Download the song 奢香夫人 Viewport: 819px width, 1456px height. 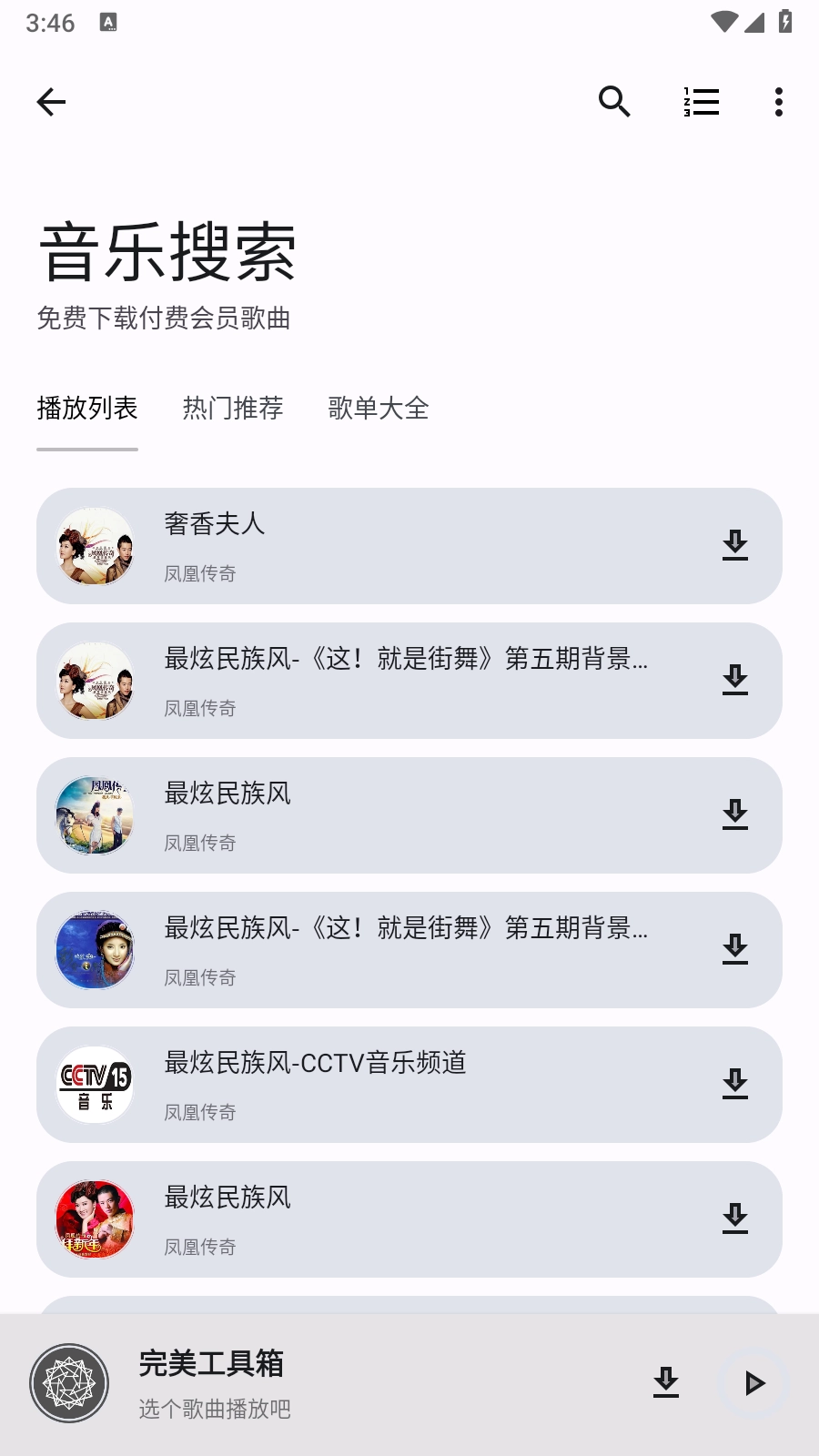click(735, 546)
